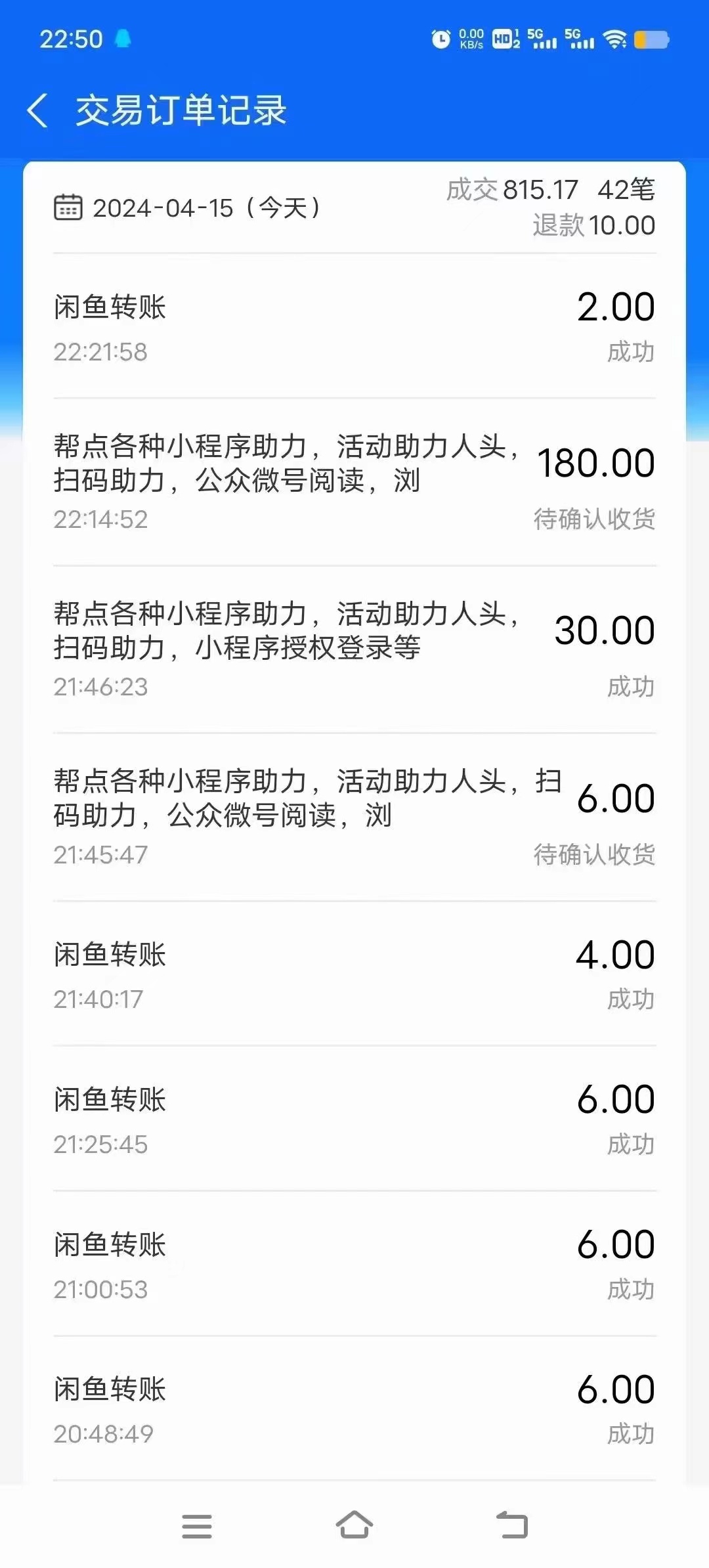View the 30.00 order at 21:46:23
Viewport: 709px width, 1568px height.
click(354, 649)
